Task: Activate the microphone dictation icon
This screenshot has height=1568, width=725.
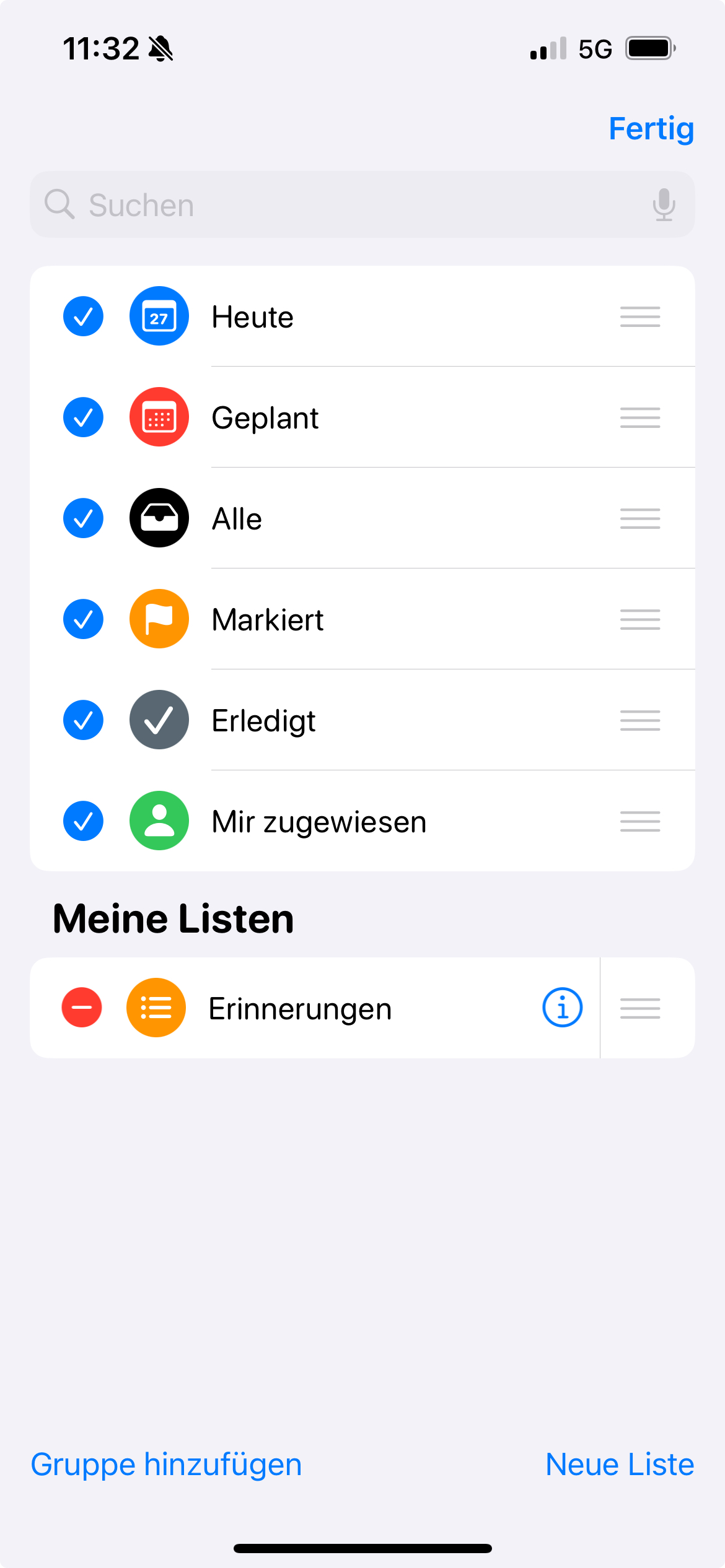Action: tap(664, 205)
